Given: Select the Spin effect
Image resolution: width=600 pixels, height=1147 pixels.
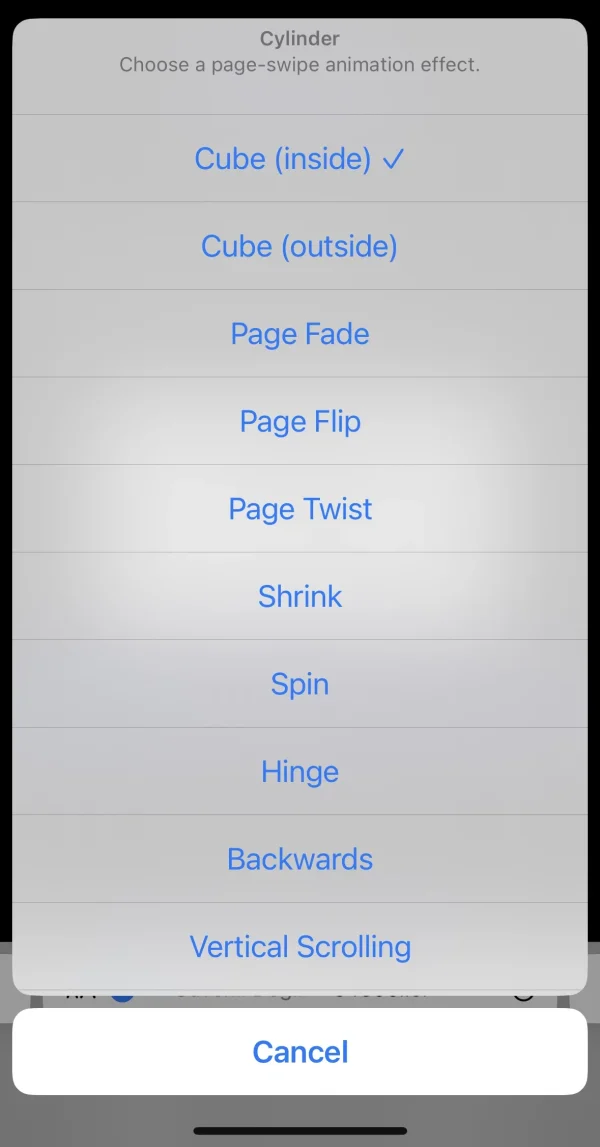Looking at the screenshot, I should pyautogui.click(x=300, y=684).
